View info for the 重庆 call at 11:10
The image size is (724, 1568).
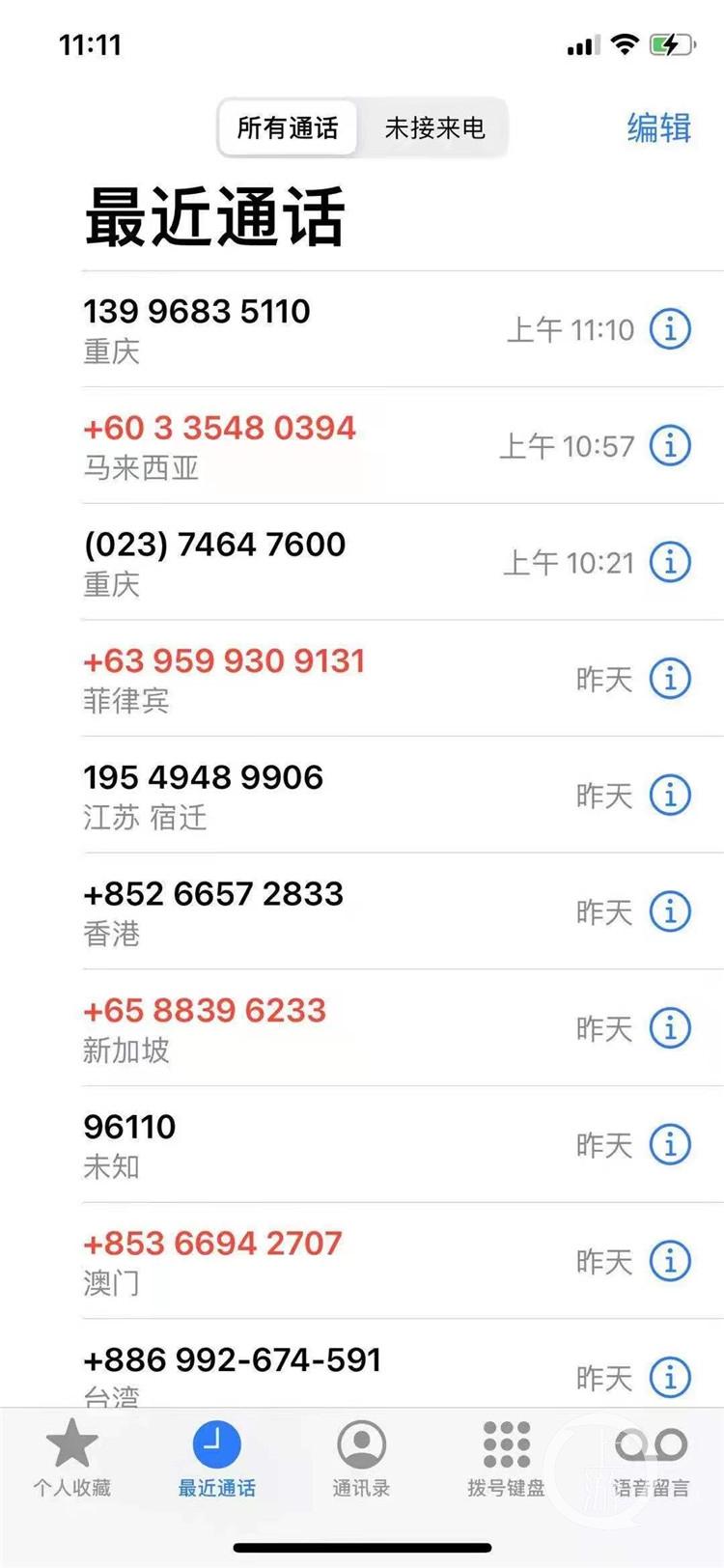point(669,329)
